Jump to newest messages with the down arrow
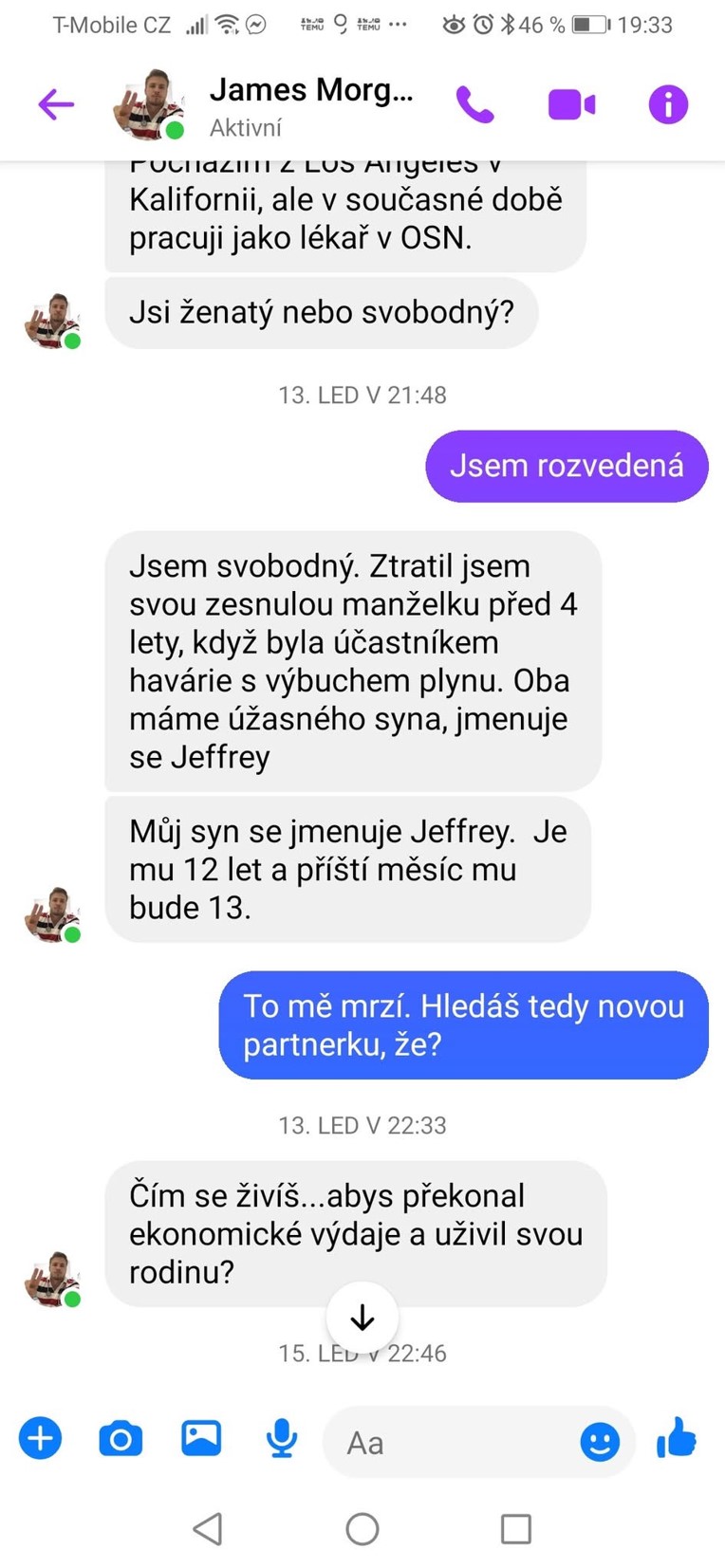This screenshot has height=1568, width=725. click(362, 1317)
